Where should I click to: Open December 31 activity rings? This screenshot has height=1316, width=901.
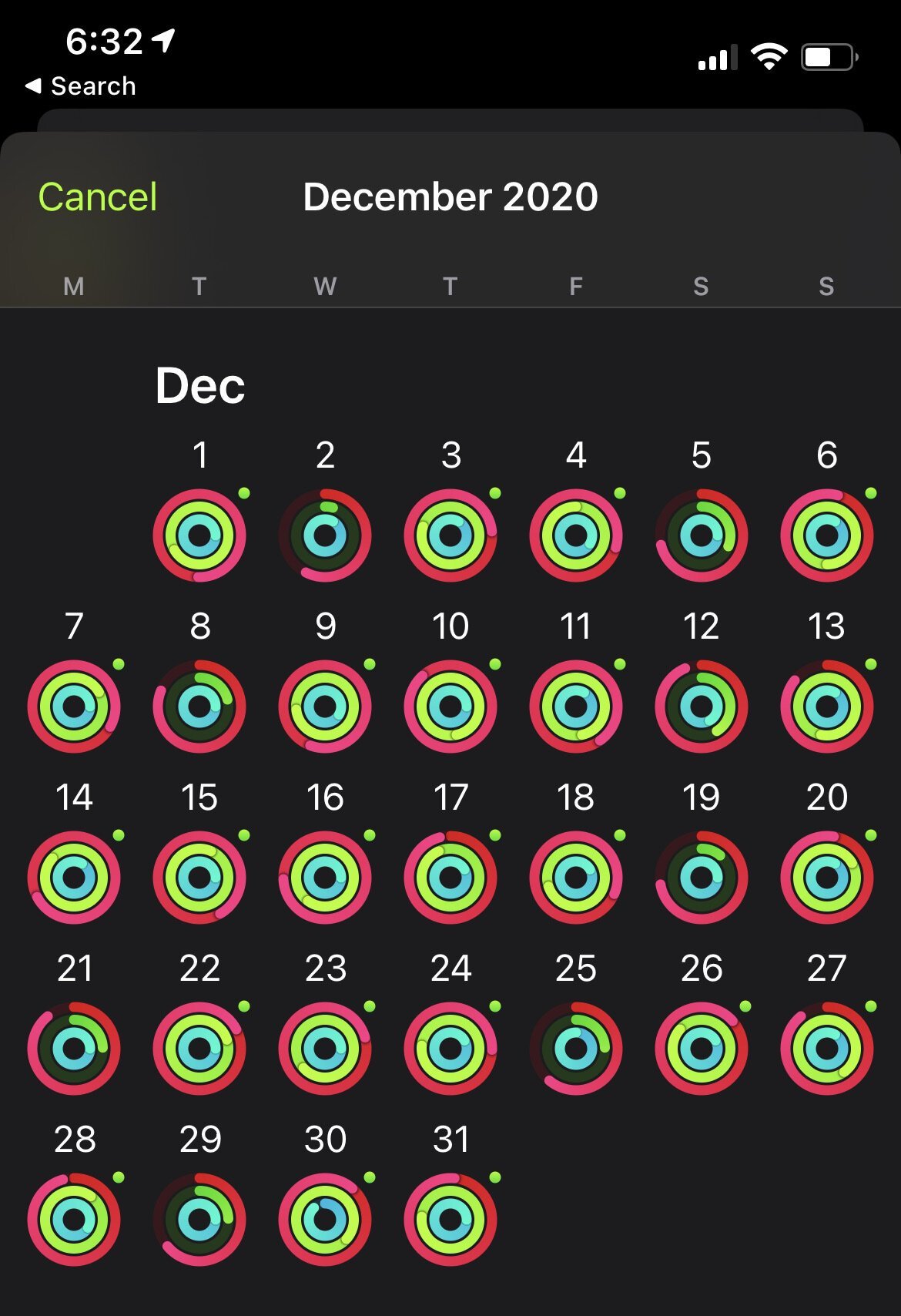[450, 1219]
